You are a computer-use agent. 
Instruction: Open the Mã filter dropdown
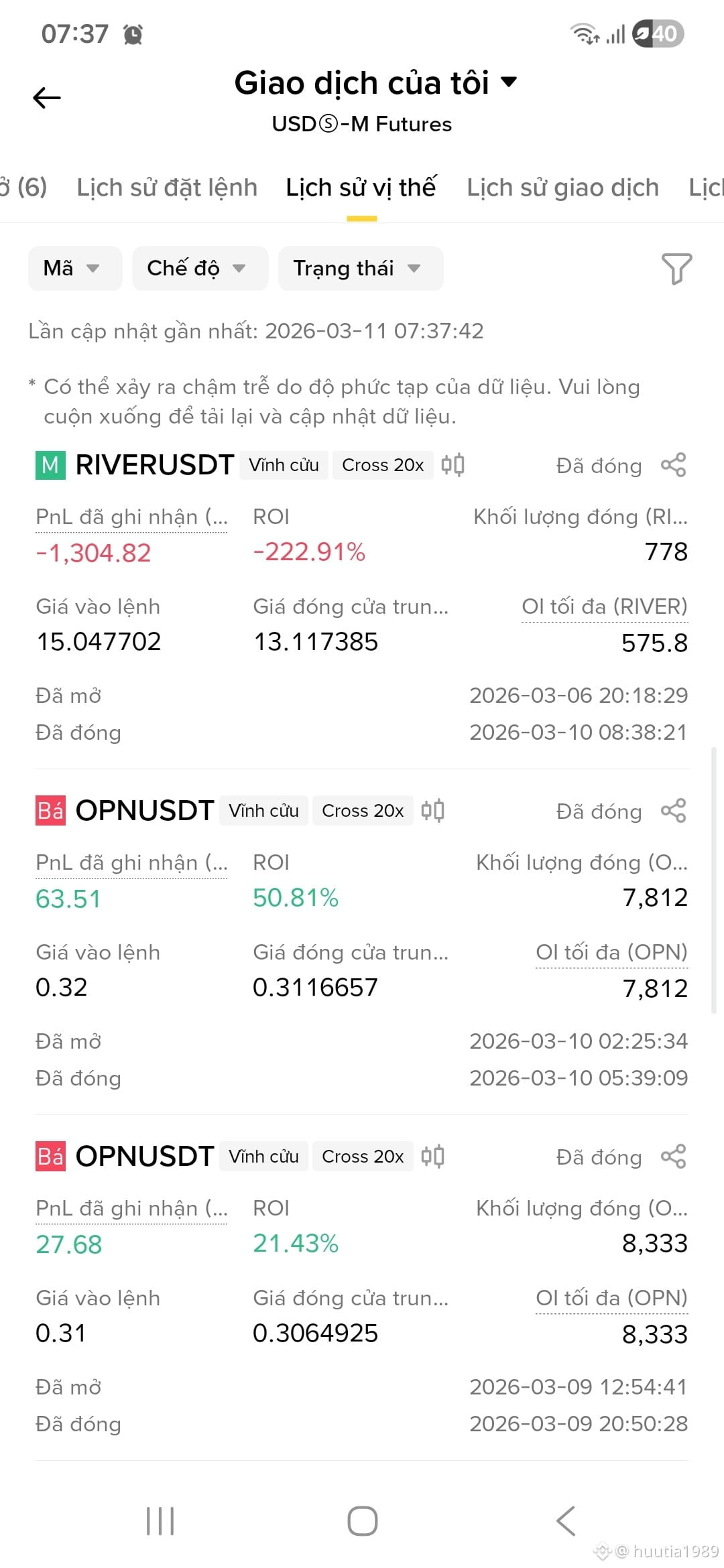tap(75, 268)
